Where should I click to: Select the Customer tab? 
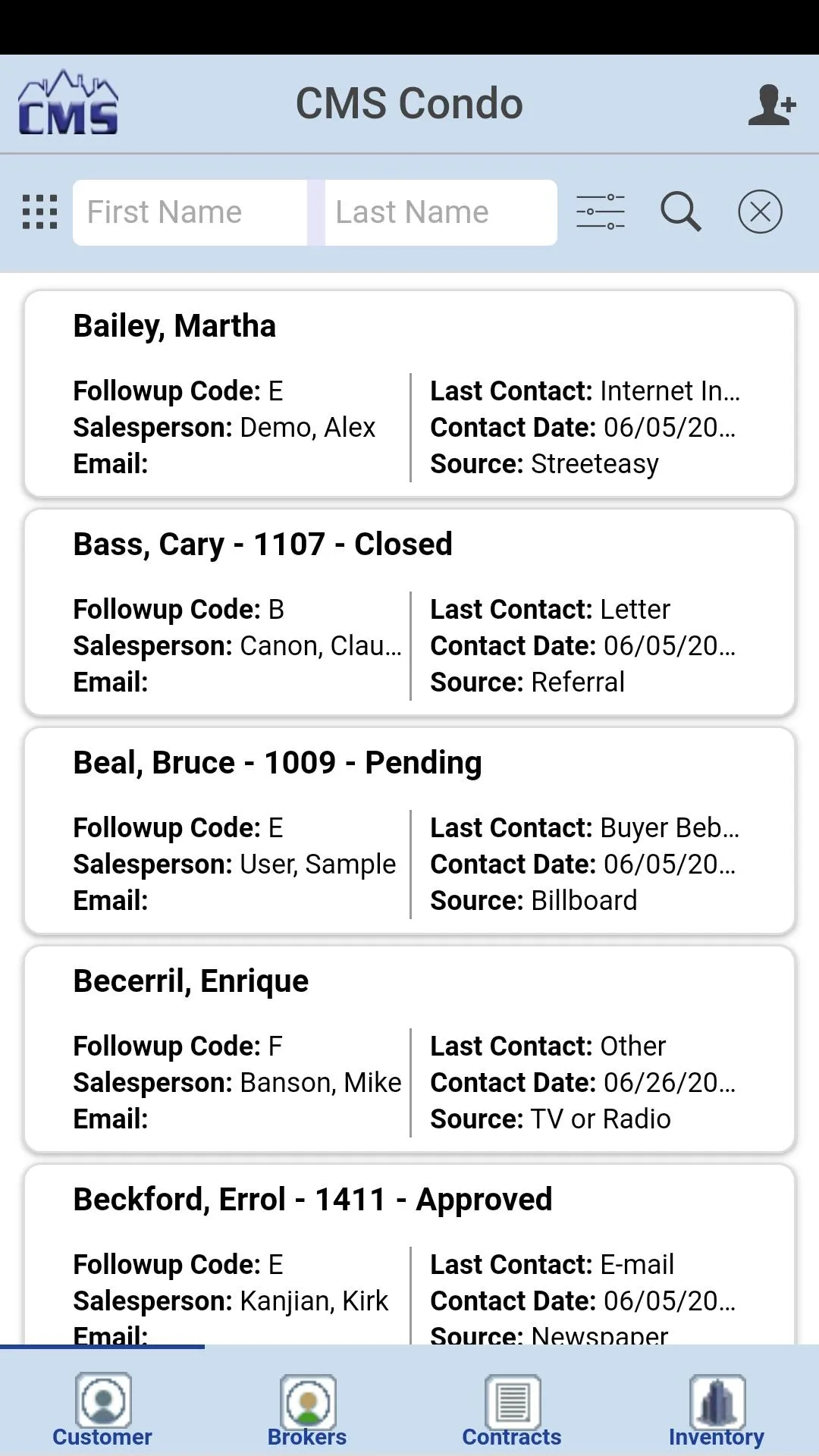pyautogui.click(x=102, y=1410)
